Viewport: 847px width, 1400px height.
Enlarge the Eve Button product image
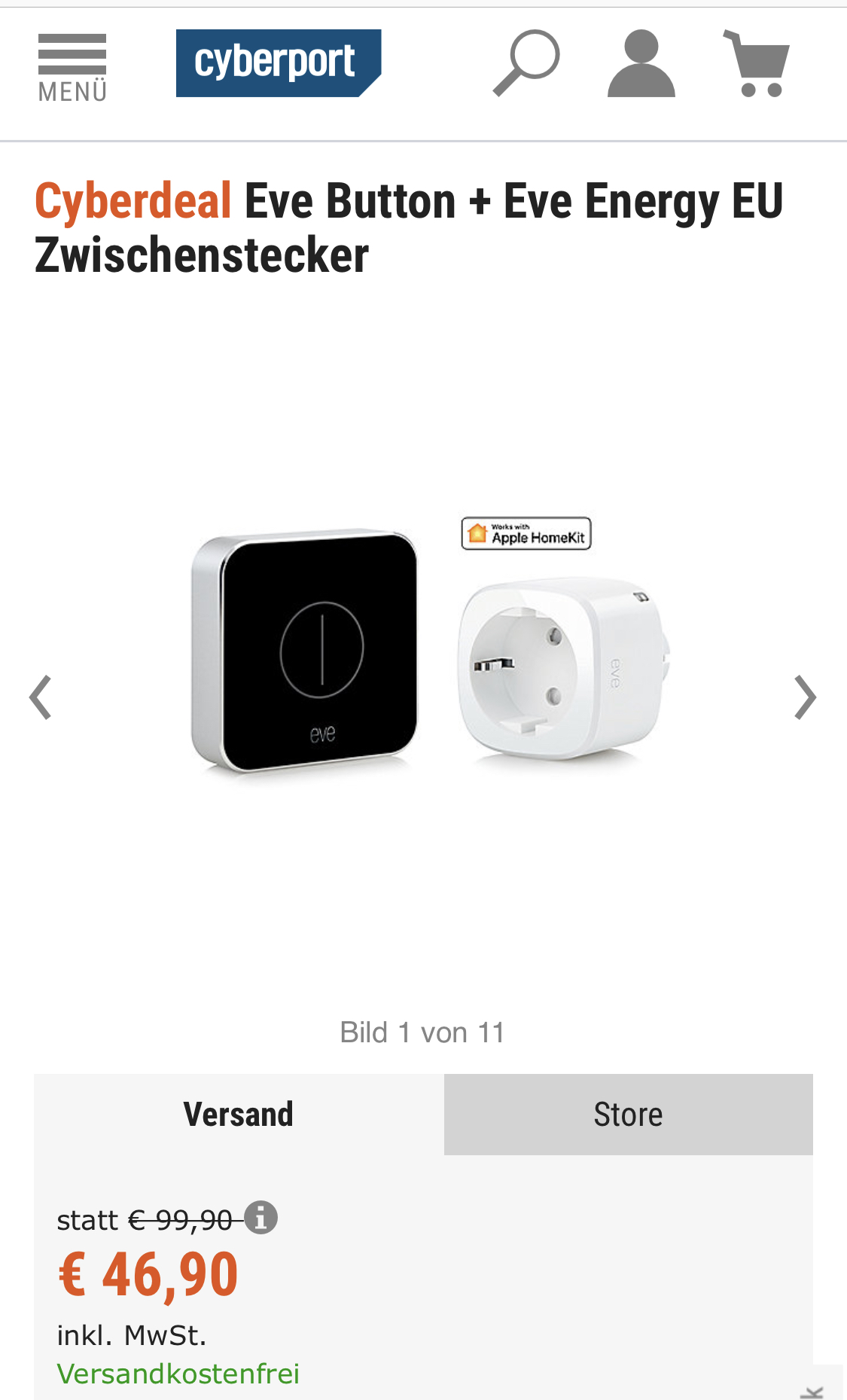tap(304, 652)
